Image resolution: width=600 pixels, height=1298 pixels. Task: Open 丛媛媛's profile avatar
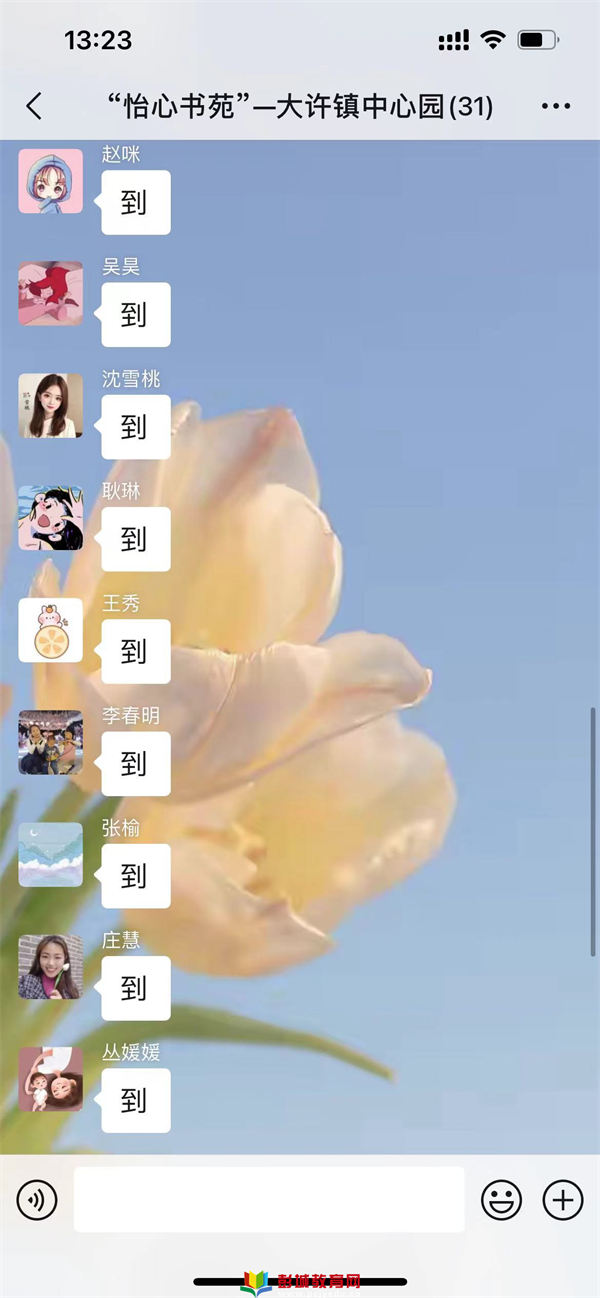51,1079
